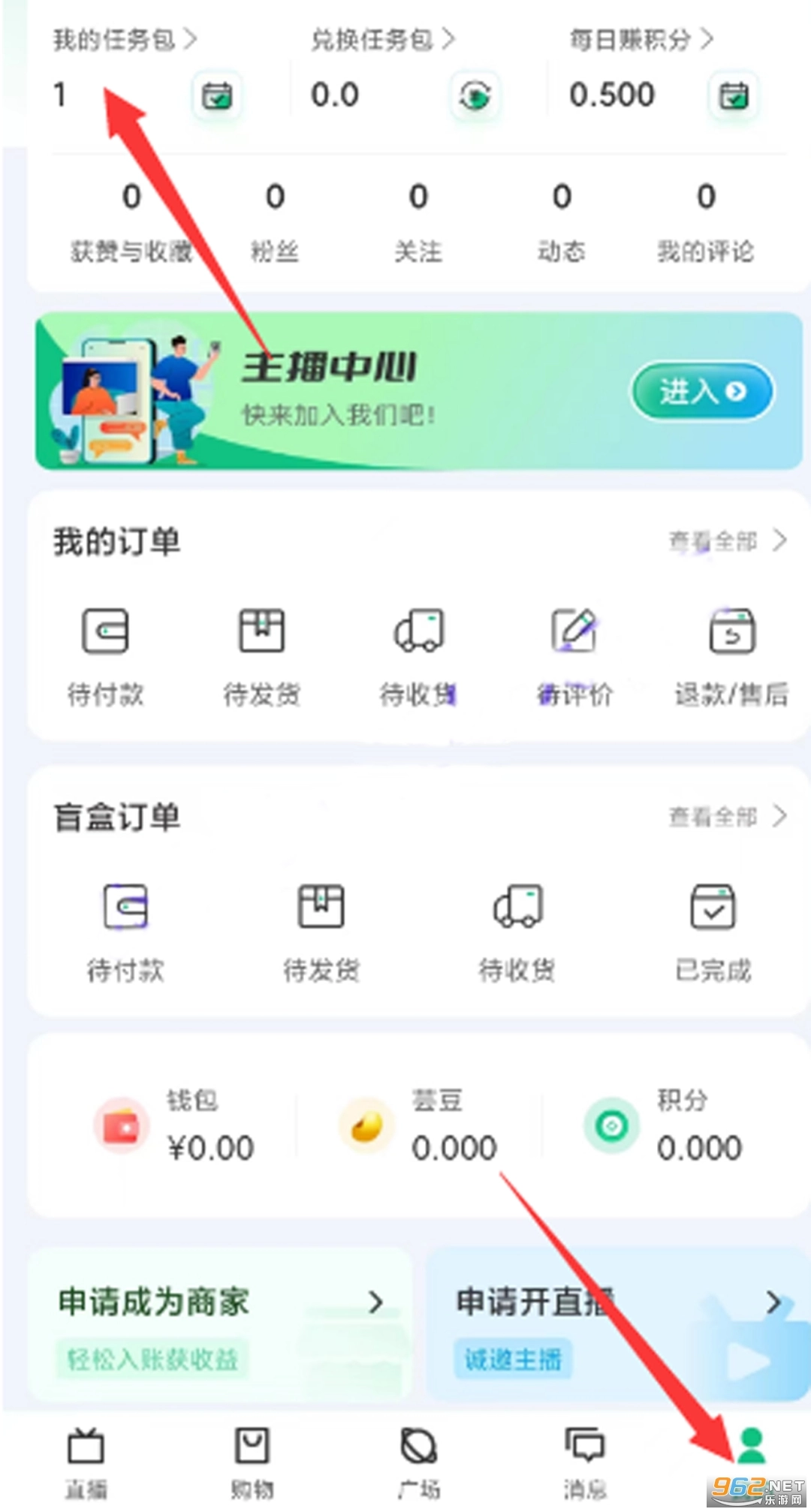Switch to the 直播 tab

(x=86, y=1462)
